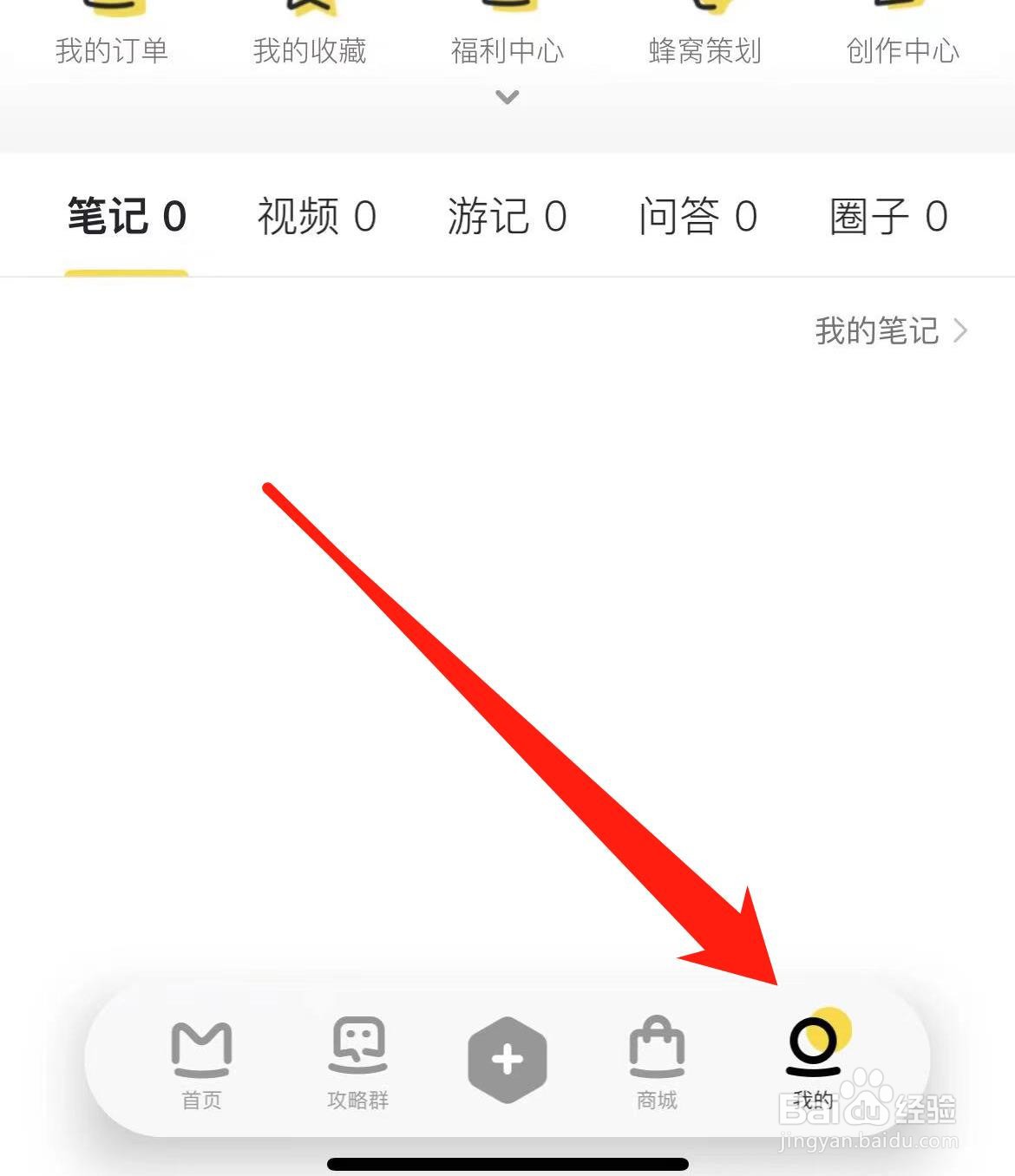
Task: Open 蜂窝策划
Action: pyautogui.click(x=704, y=50)
